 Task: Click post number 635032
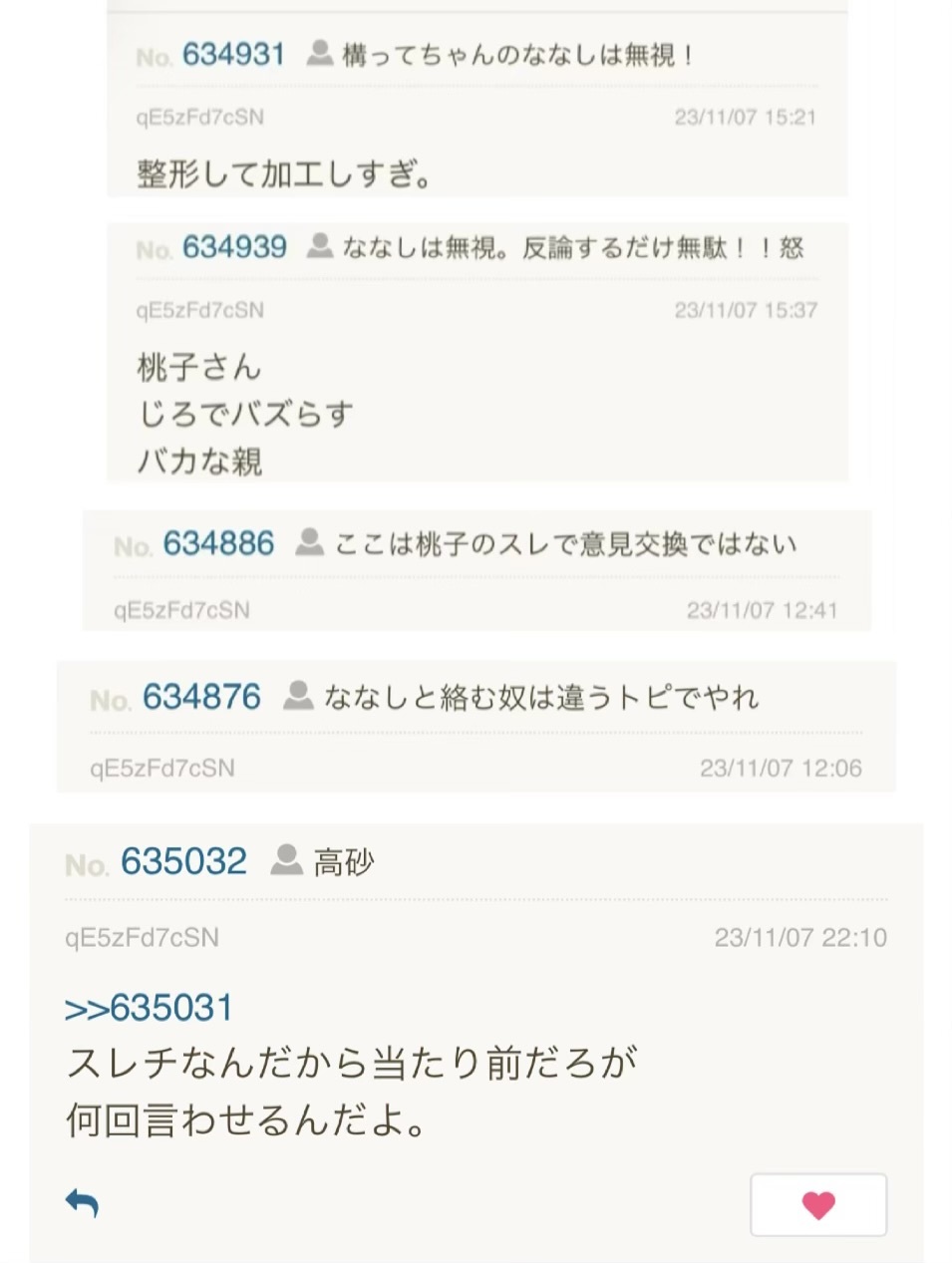pyautogui.click(x=184, y=860)
